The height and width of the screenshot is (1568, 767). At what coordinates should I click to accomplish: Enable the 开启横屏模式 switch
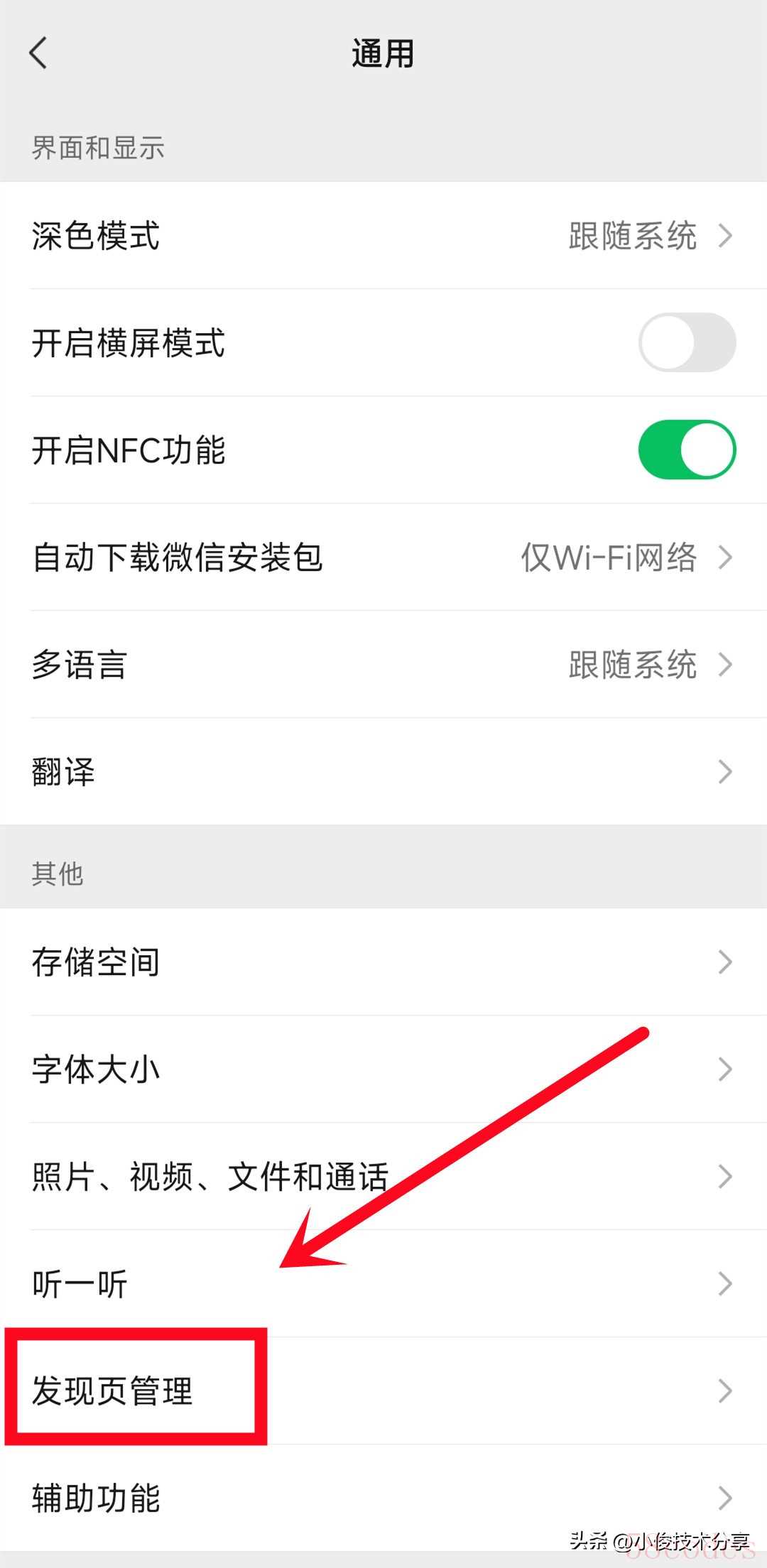[687, 342]
